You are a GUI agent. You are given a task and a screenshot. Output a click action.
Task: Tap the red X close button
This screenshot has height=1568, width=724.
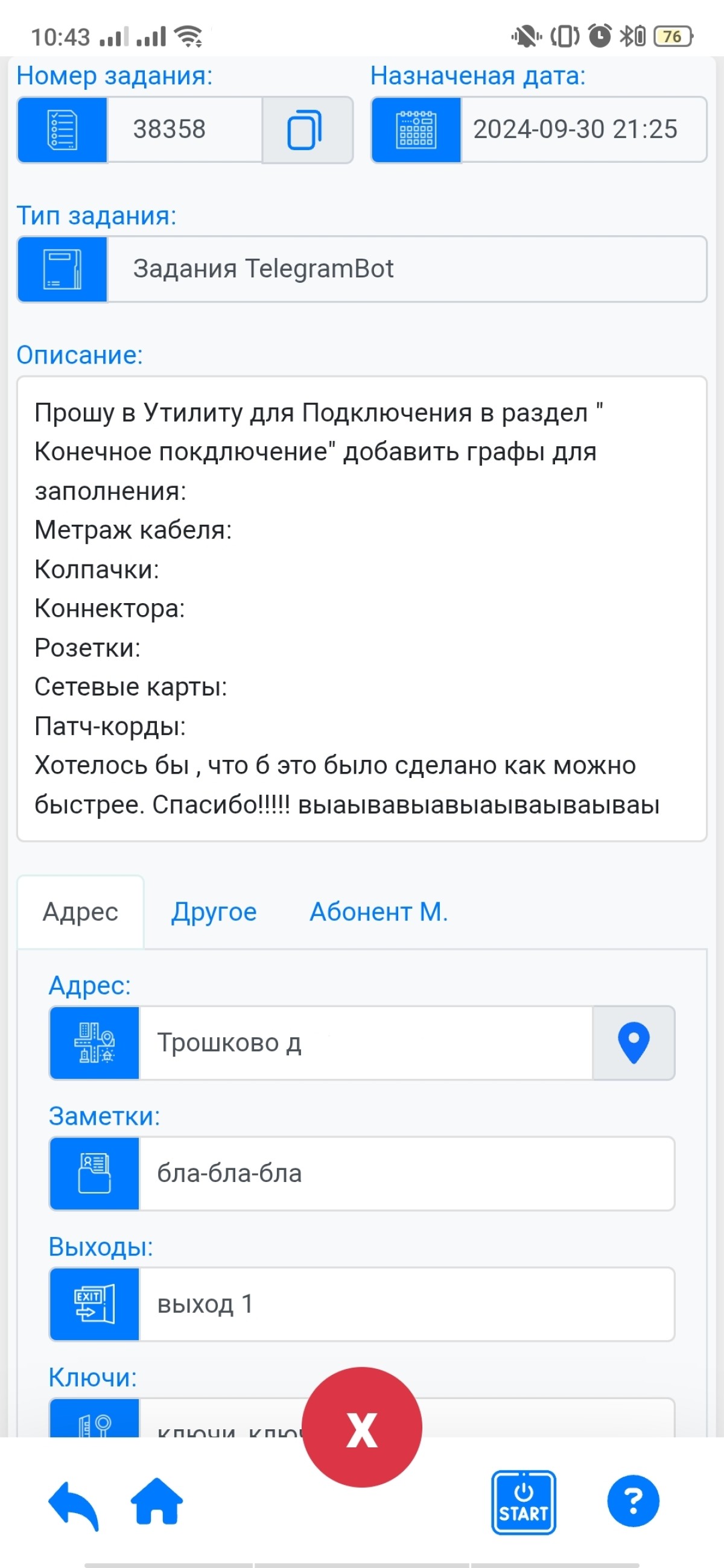coord(361,1427)
